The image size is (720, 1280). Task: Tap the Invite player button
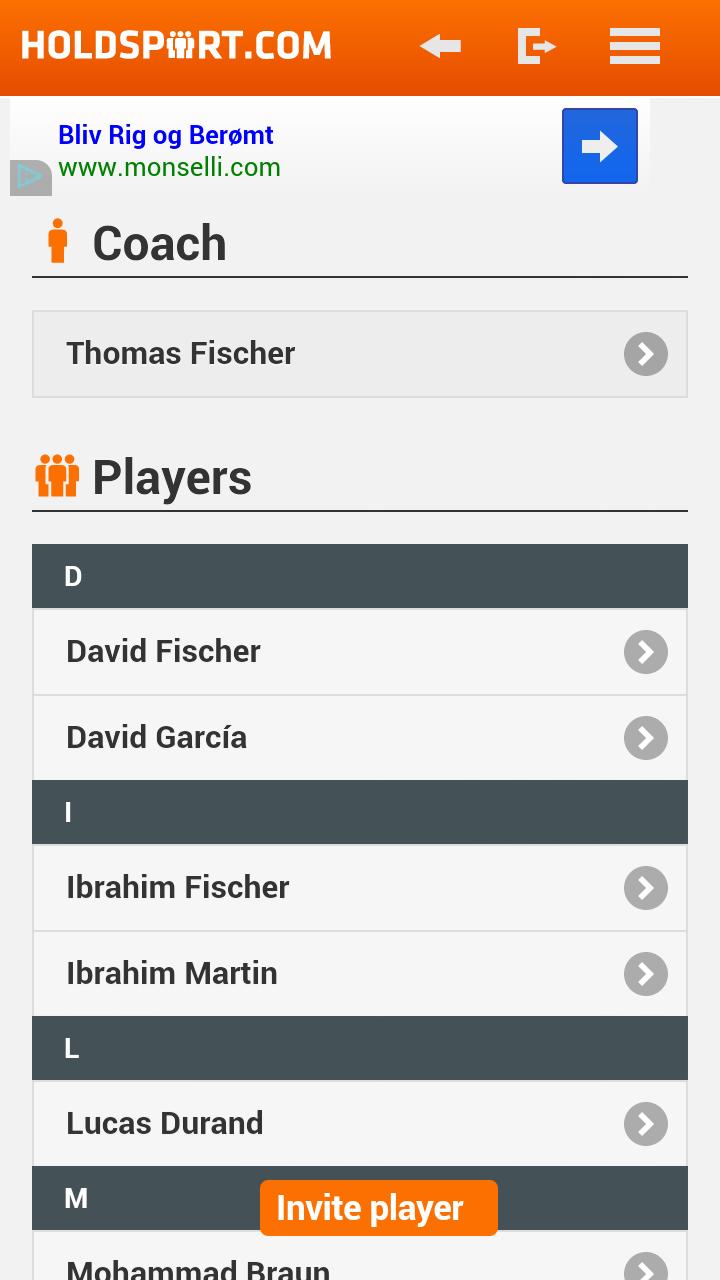[x=378, y=1208]
